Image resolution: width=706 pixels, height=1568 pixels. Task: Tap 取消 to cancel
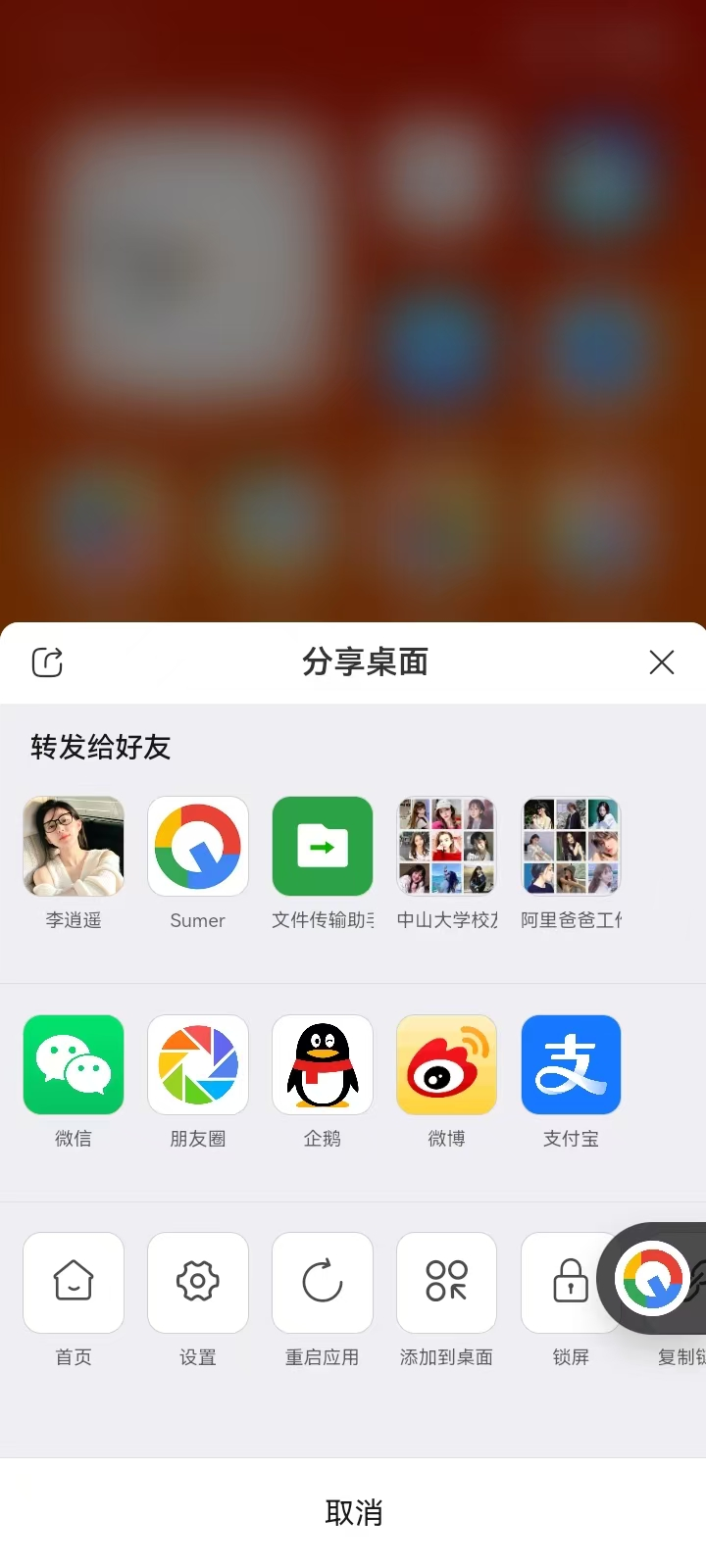coord(353,1512)
